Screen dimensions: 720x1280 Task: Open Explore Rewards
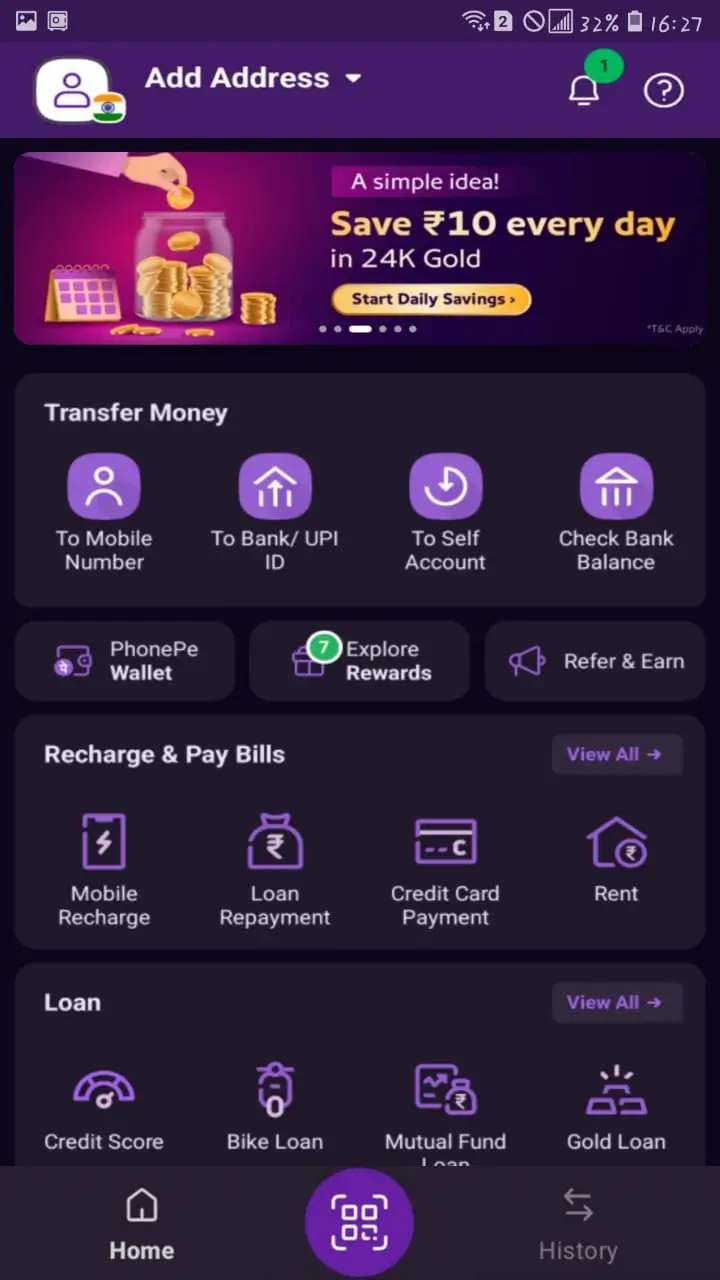coord(360,661)
